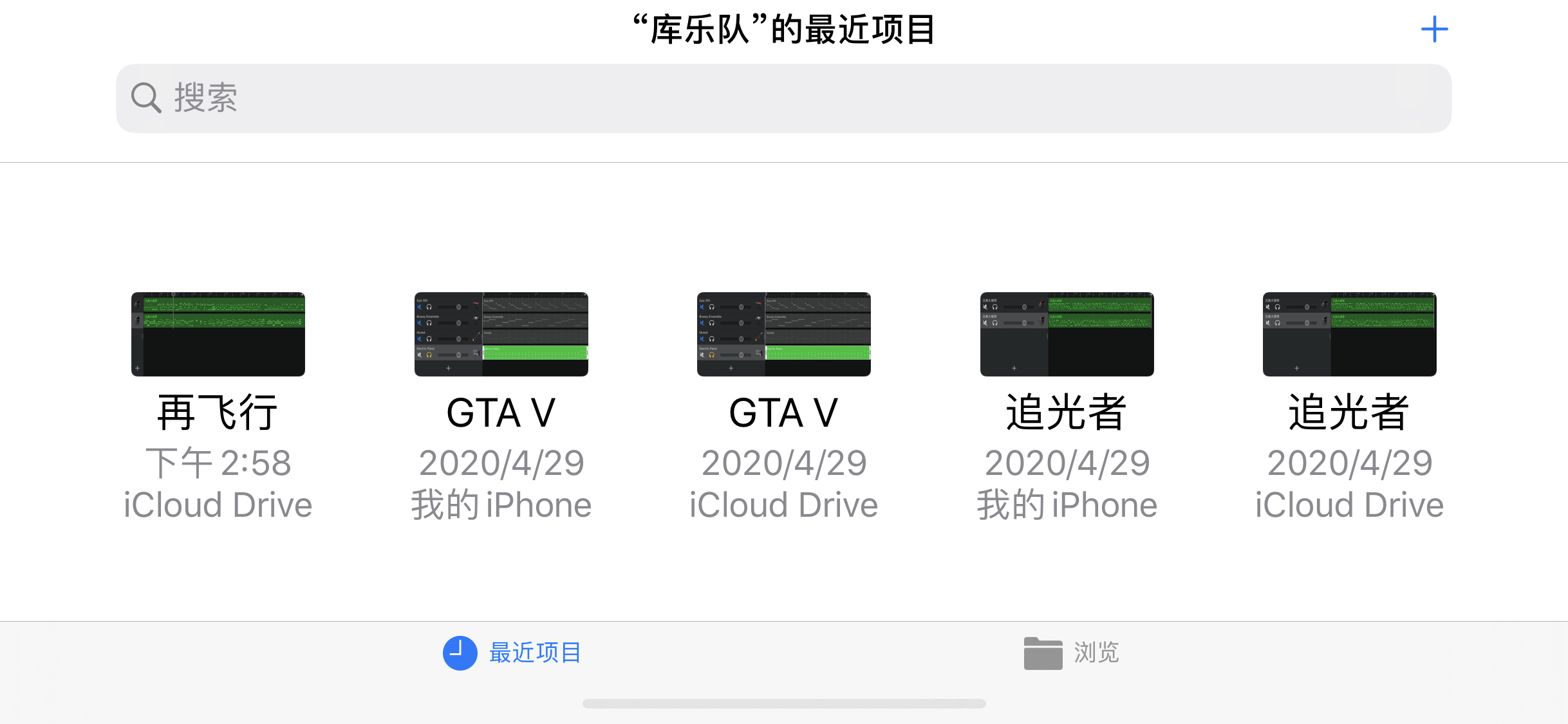Open the 再飞行 project in iCloud Drive
Viewport: 1568px width, 724px height.
pos(218,335)
